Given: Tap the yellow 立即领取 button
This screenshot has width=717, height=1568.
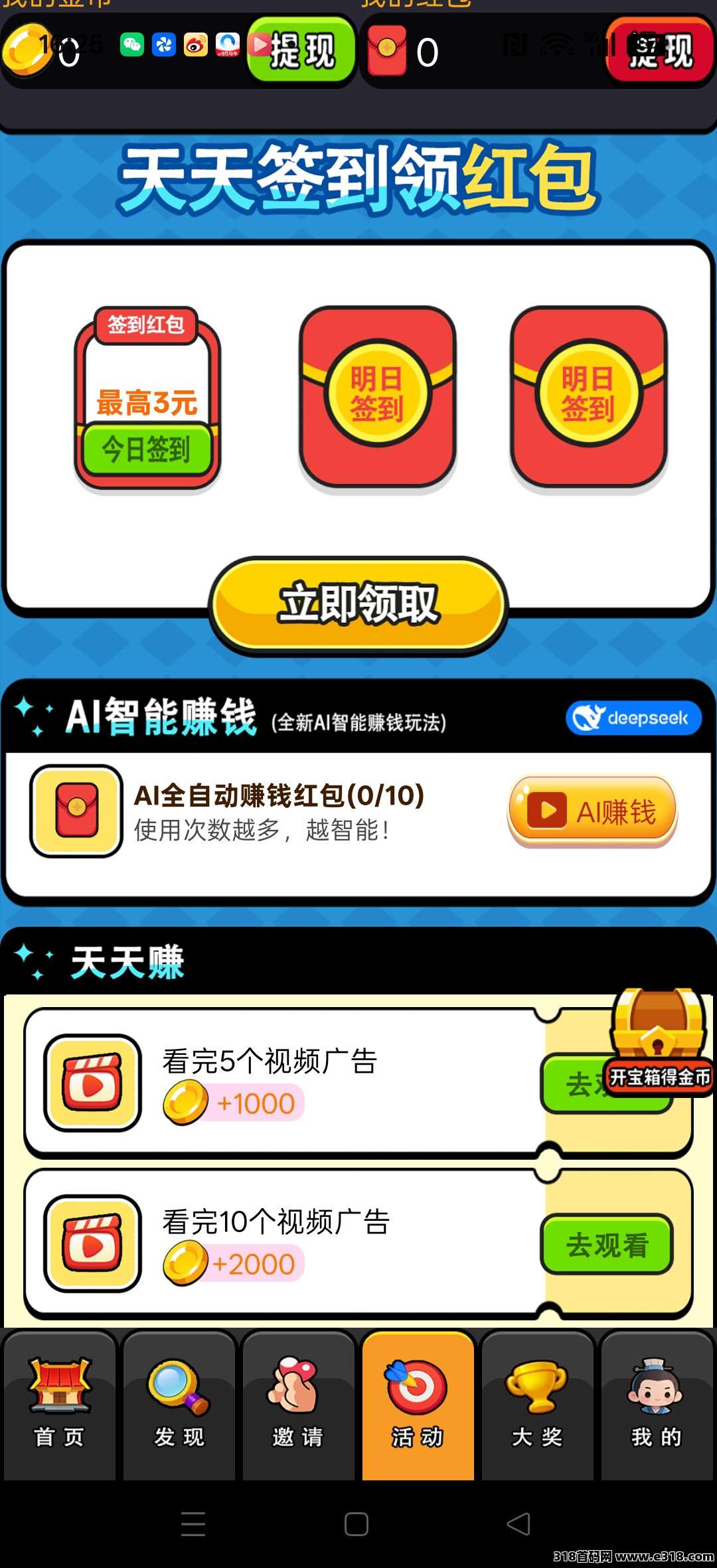Looking at the screenshot, I should coord(358,604).
